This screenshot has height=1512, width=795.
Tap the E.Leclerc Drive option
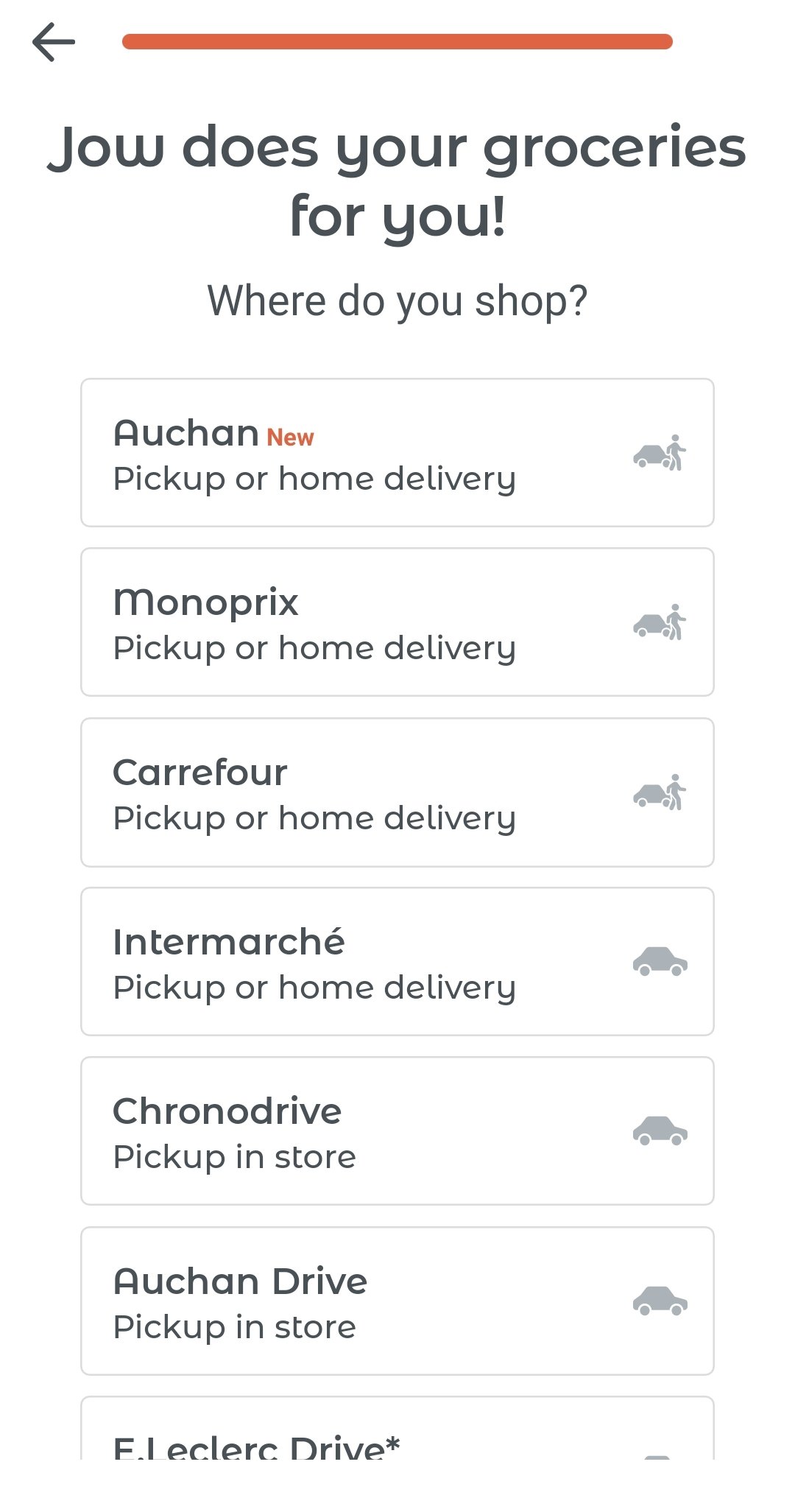[397, 1429]
